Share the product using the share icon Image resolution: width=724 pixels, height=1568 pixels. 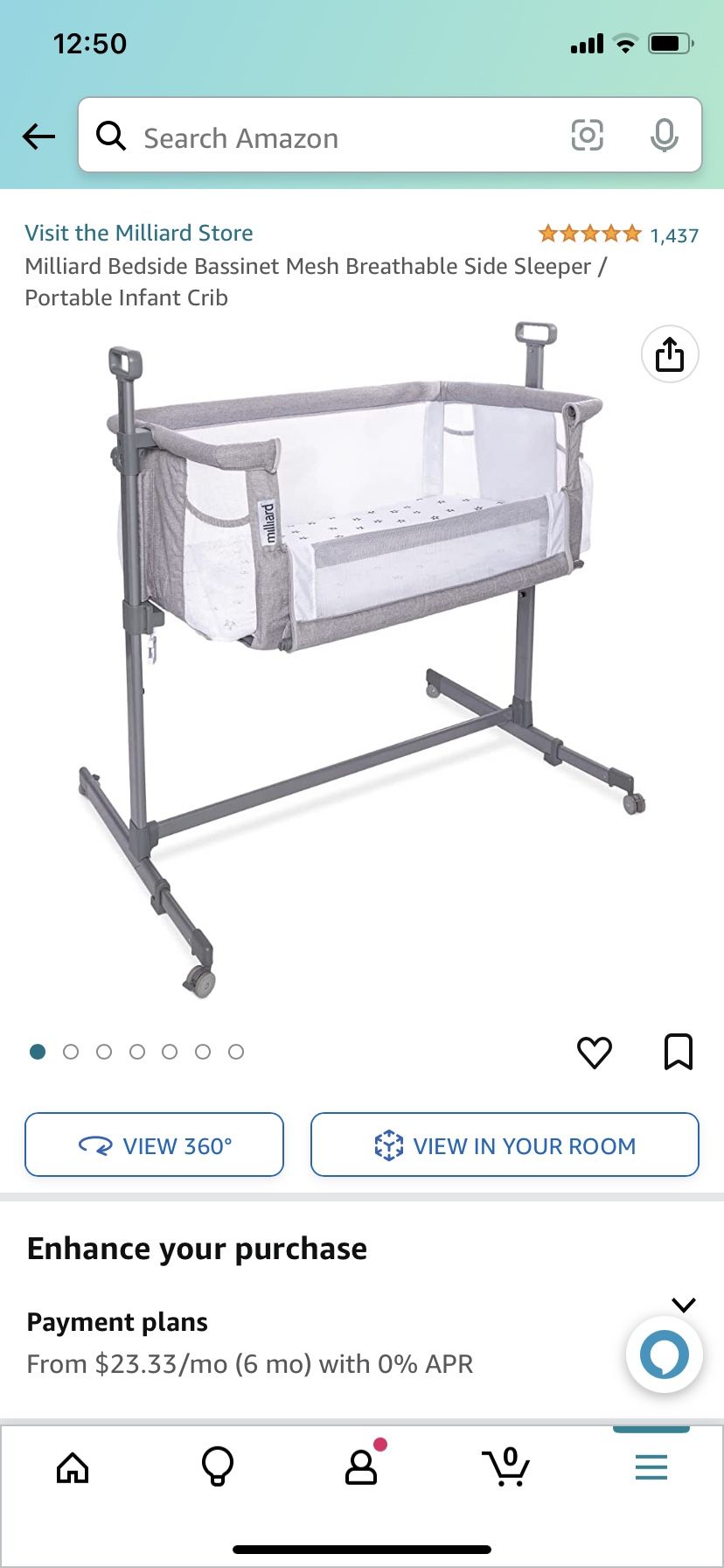pos(669,354)
